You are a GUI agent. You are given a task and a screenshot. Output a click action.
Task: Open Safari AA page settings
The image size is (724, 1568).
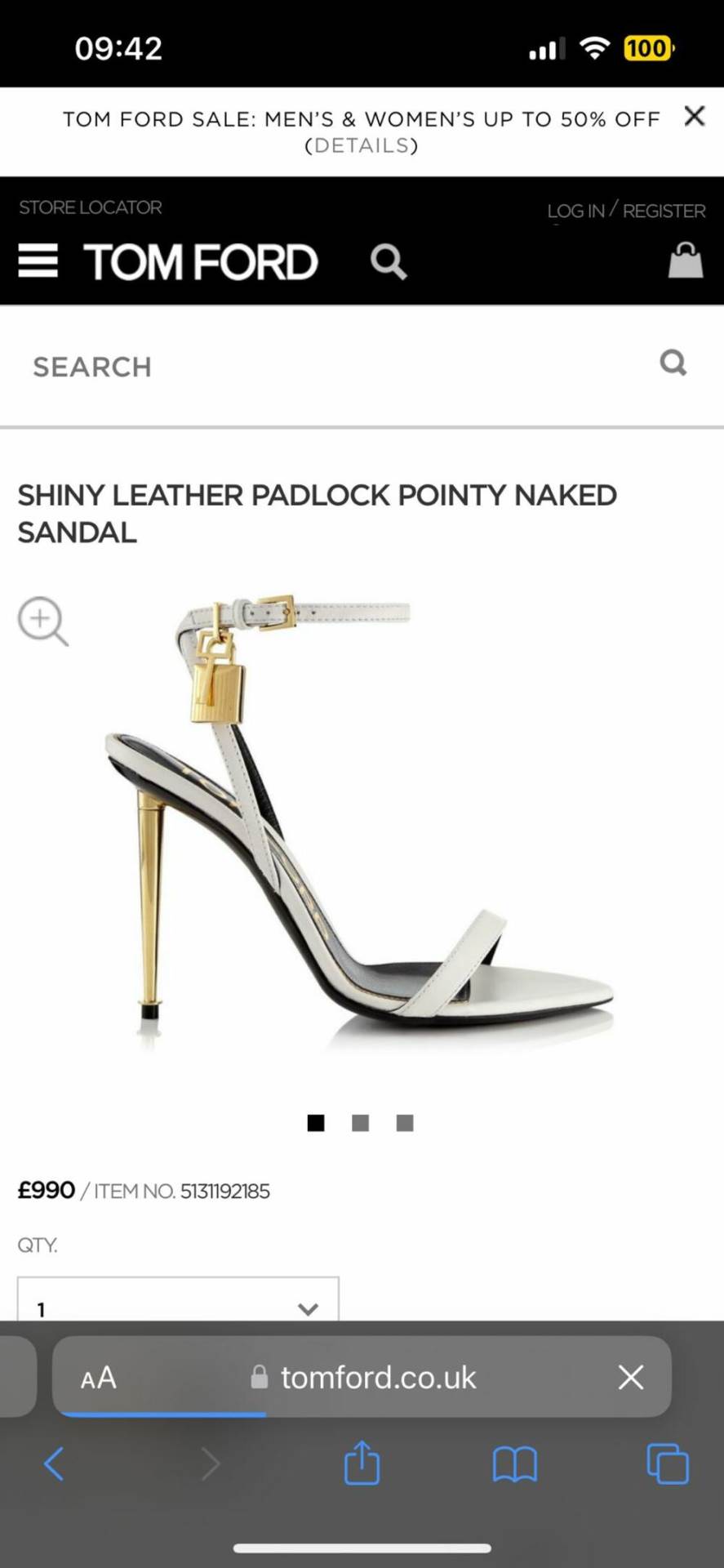pos(99,1378)
